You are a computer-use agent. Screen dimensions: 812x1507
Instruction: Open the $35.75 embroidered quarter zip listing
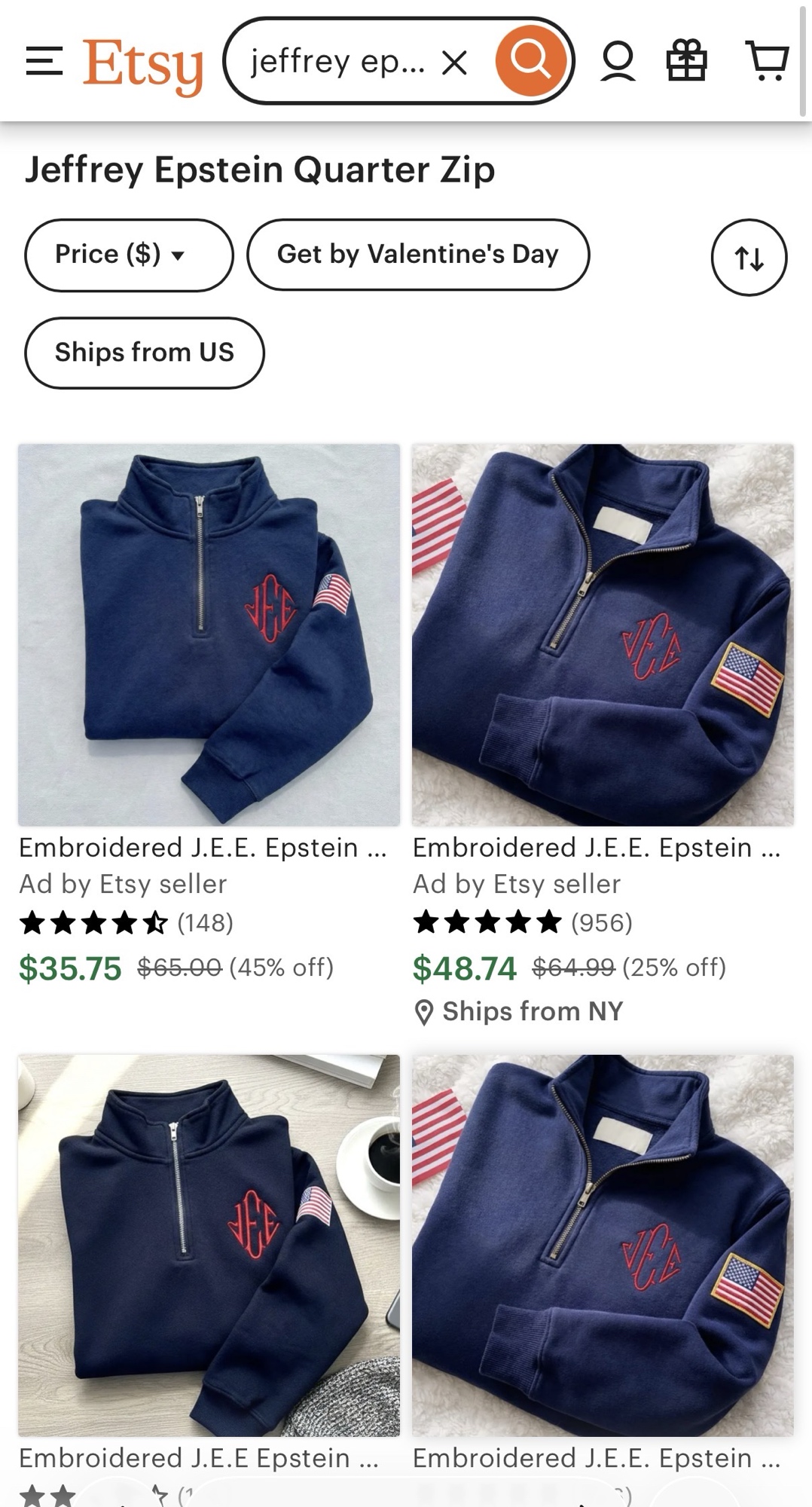pyautogui.click(x=209, y=634)
